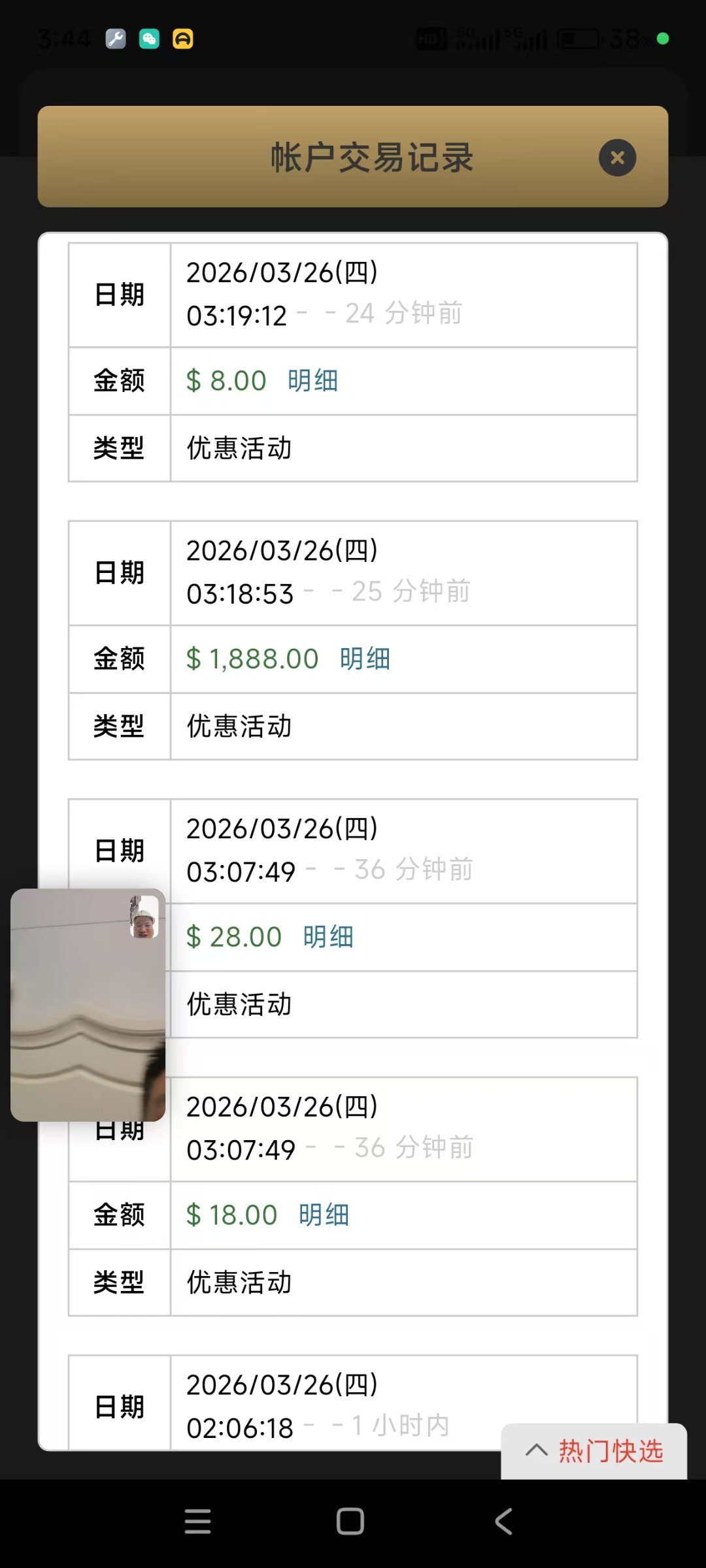Close the 帐户交易记录 dialog
The height and width of the screenshot is (1568, 706).
[617, 157]
